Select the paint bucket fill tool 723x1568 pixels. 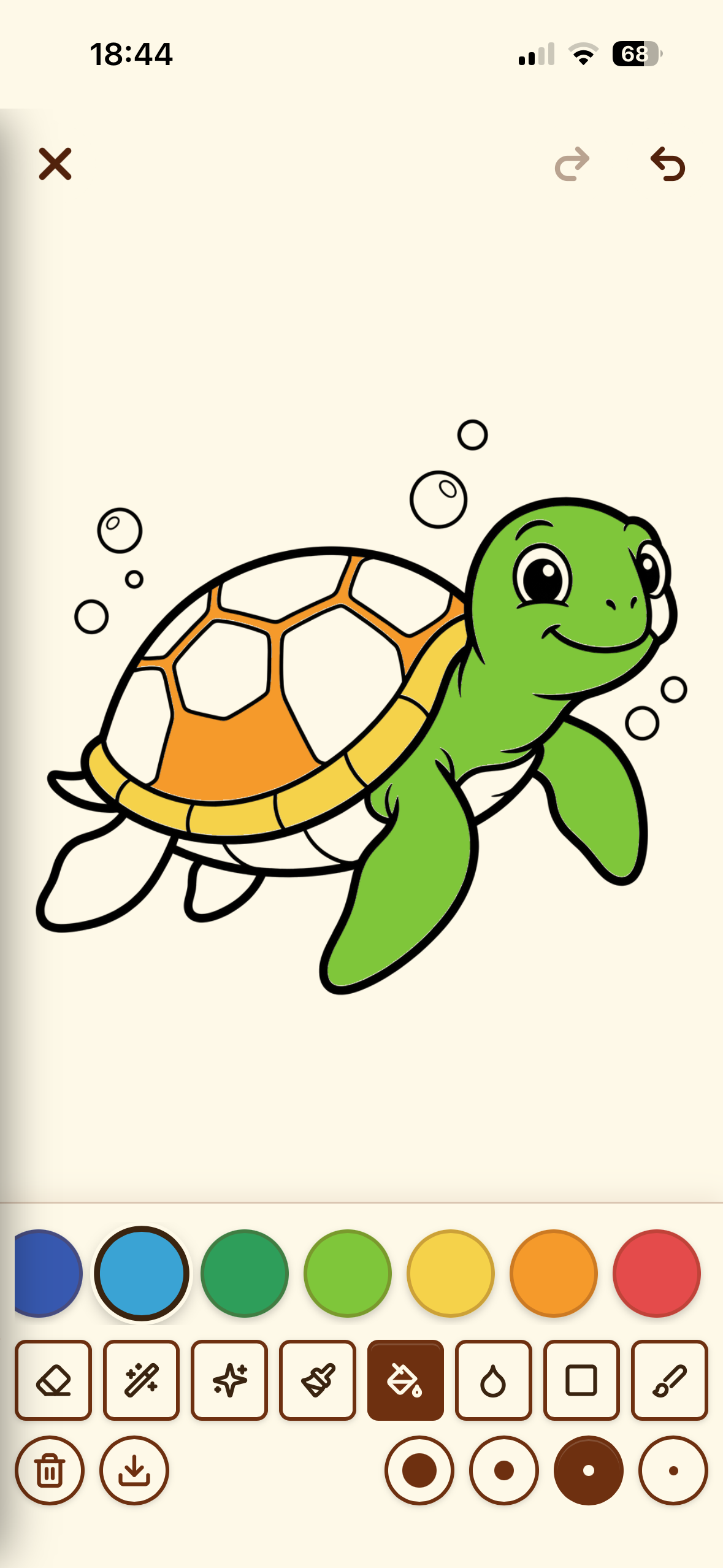405,1380
